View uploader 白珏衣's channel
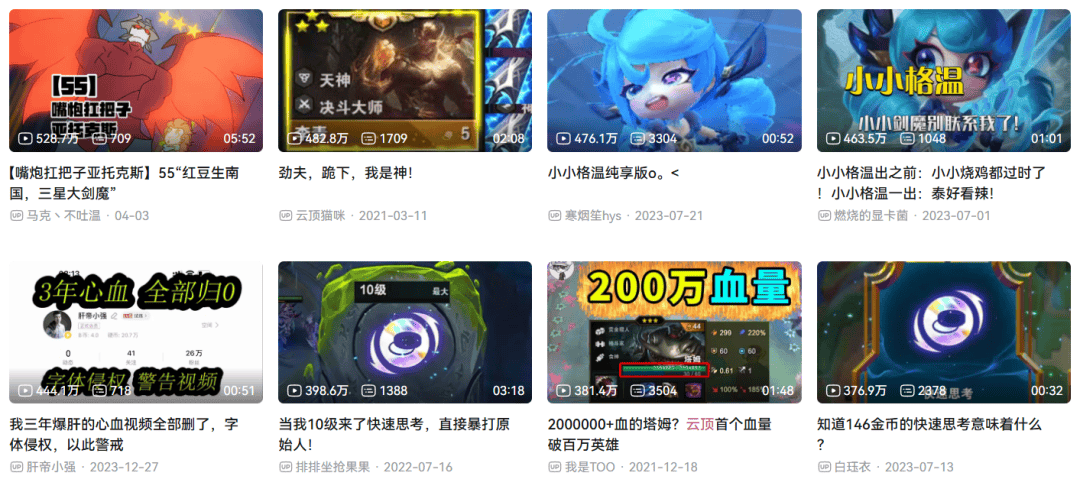The width and height of the screenshot is (1080, 489). point(855,467)
